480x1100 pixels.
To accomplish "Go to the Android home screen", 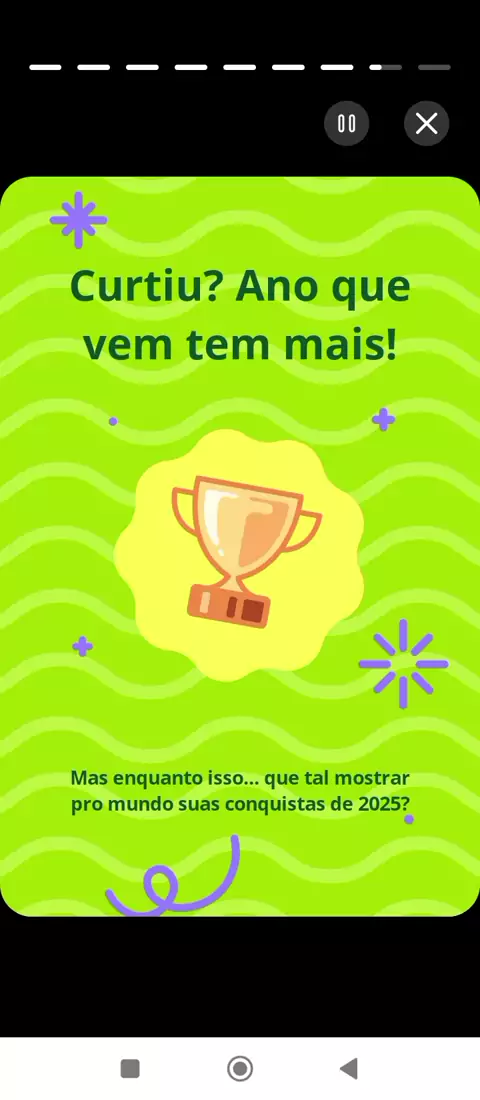I will coord(240,1068).
